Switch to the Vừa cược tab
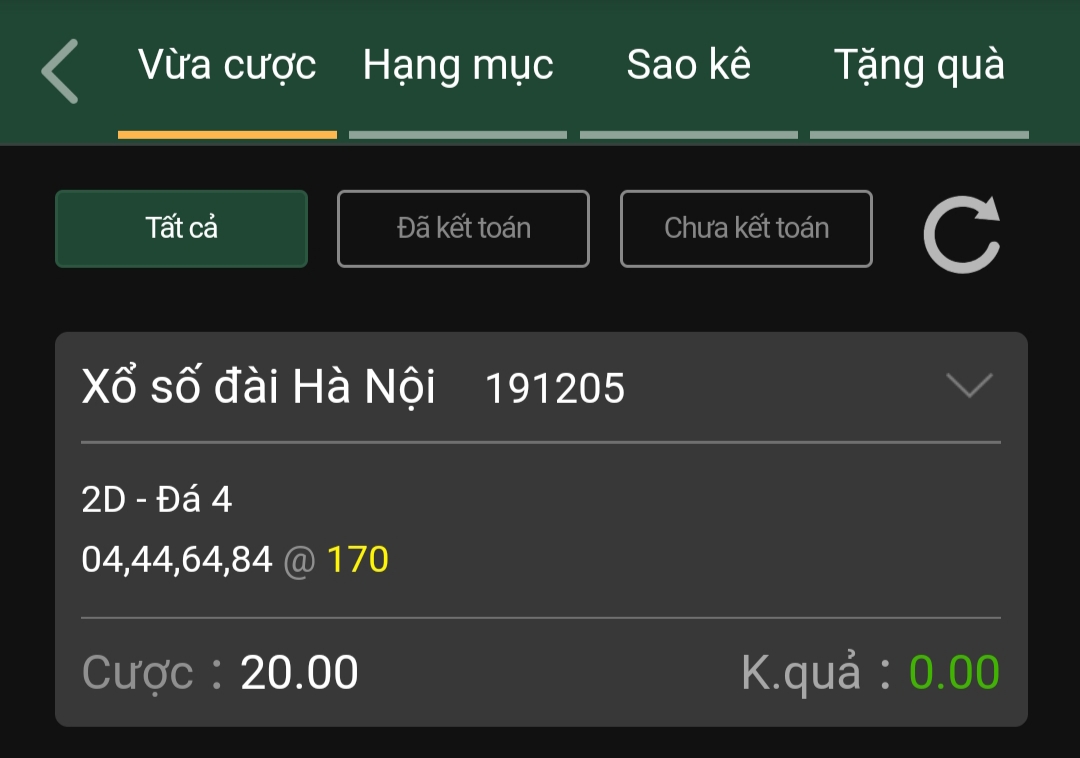 coord(227,67)
